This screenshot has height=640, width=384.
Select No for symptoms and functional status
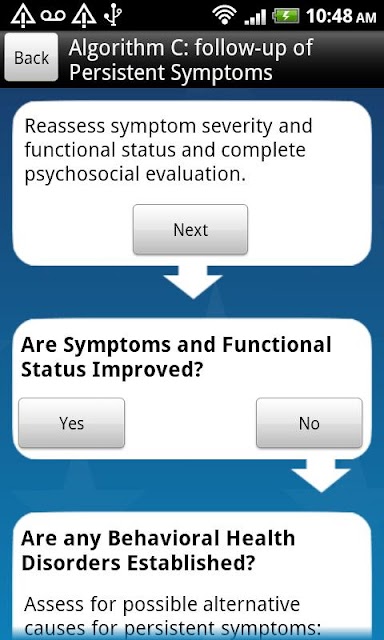309,423
